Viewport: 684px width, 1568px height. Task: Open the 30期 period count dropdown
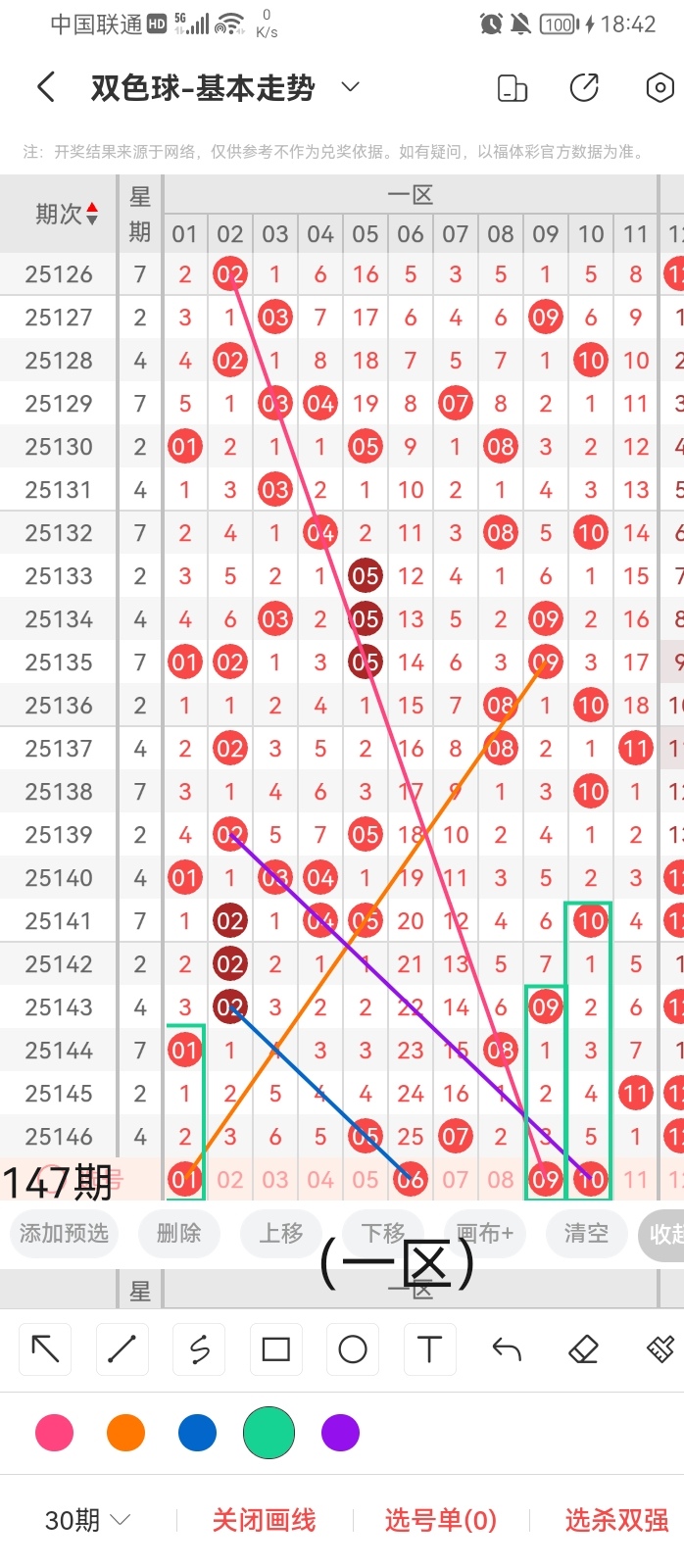(87, 1520)
